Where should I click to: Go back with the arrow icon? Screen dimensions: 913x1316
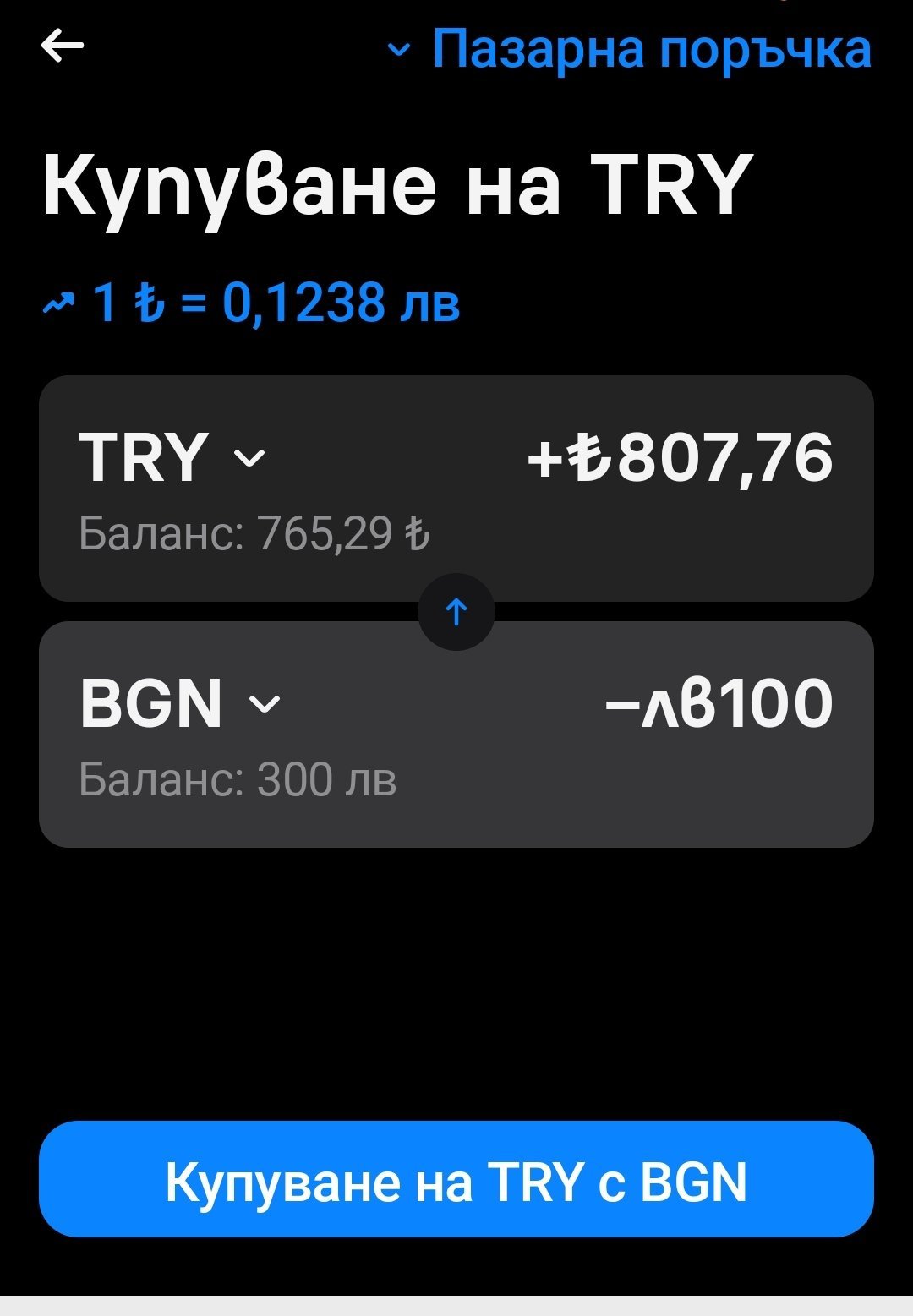63,46
